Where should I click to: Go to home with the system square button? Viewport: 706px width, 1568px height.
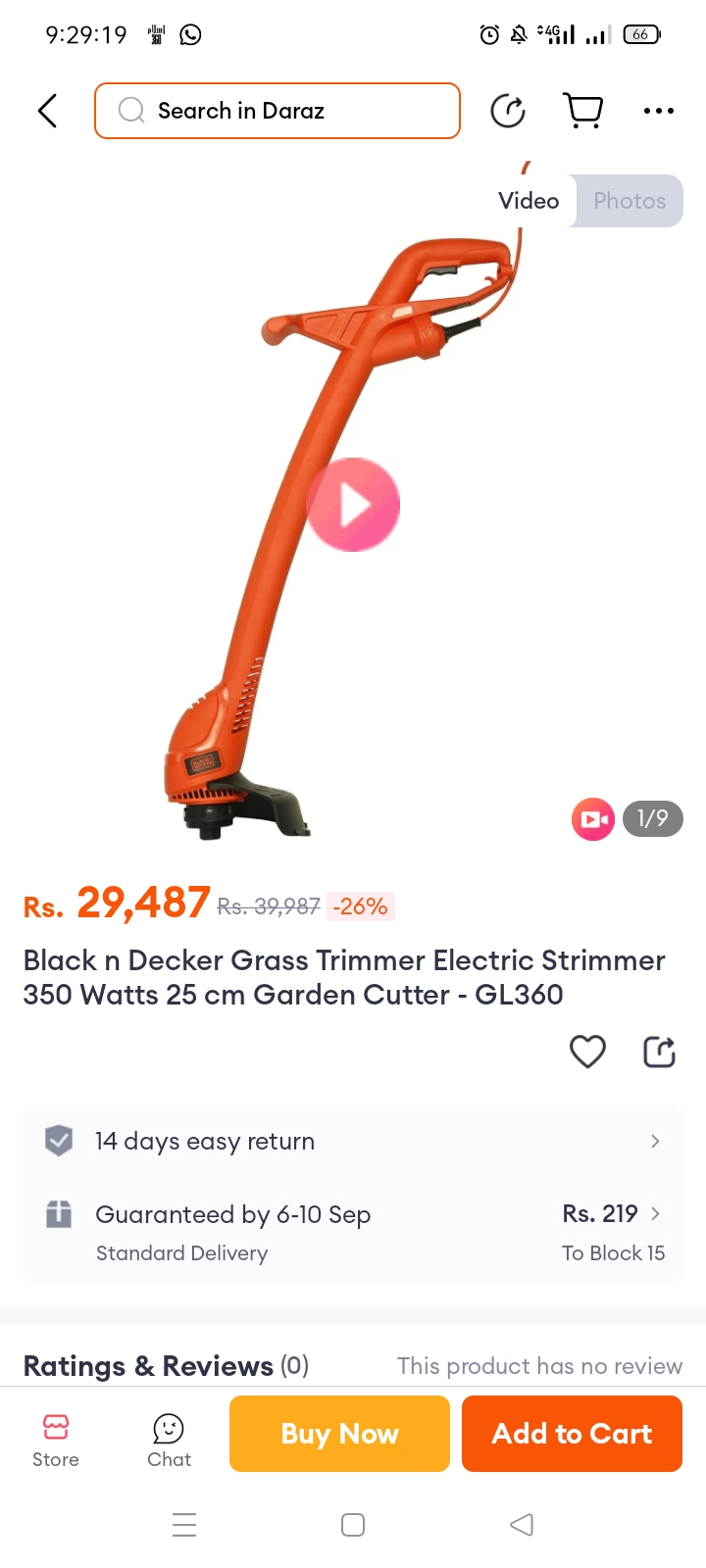(x=353, y=1525)
